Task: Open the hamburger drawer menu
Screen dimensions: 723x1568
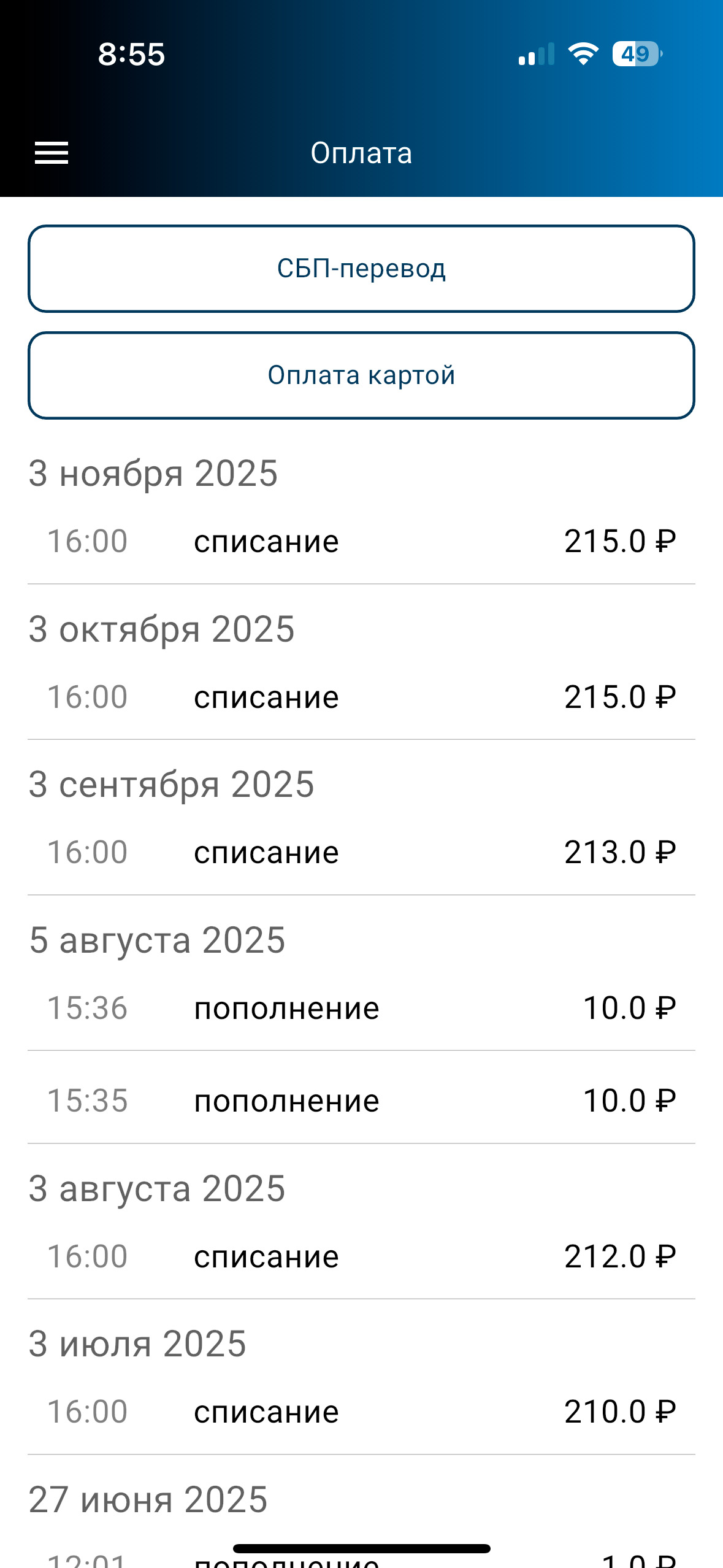Action: (52, 153)
